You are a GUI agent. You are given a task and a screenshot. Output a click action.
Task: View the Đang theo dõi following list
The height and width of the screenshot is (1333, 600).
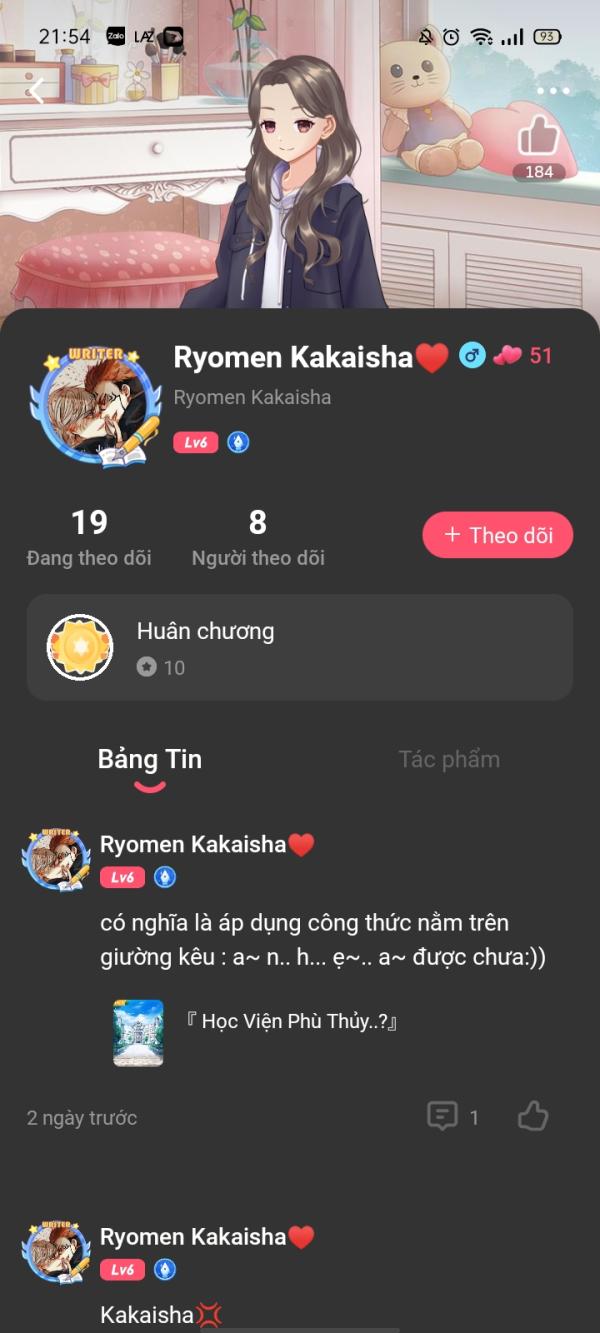[x=89, y=537]
